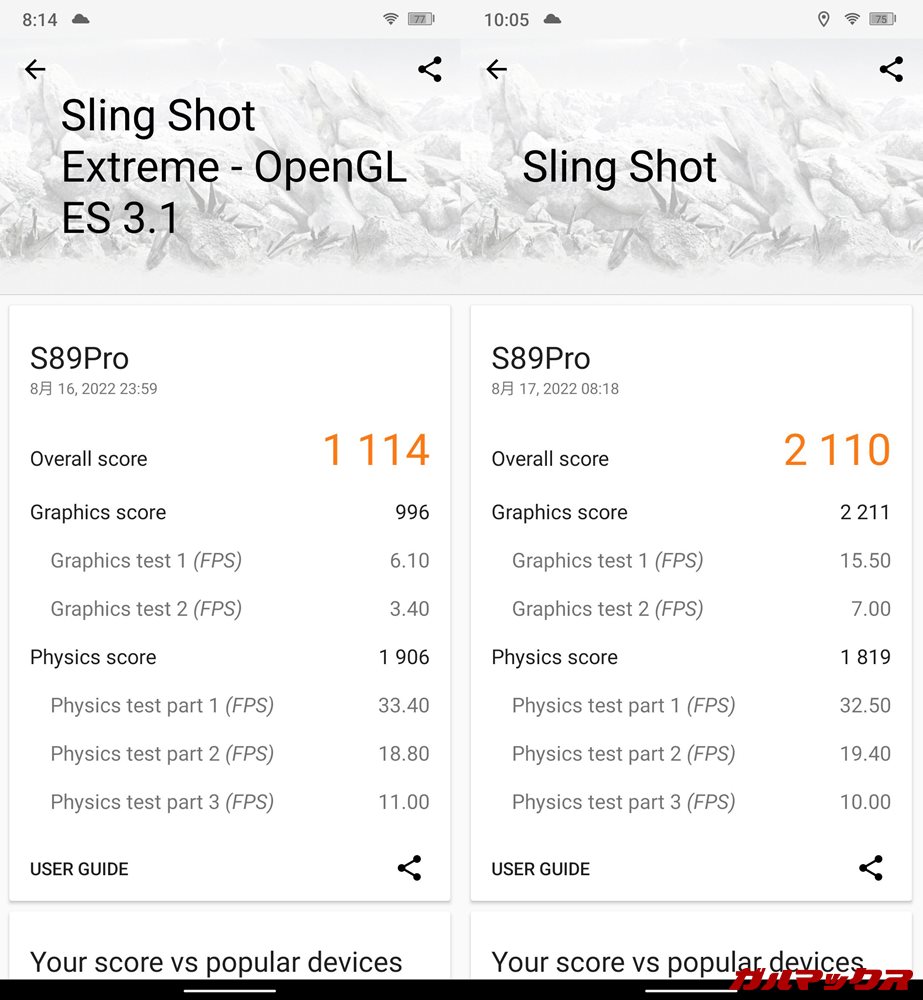Open USER GUIDE in the 1 114 score card
Screen dimensions: 923x1000
tap(79, 869)
